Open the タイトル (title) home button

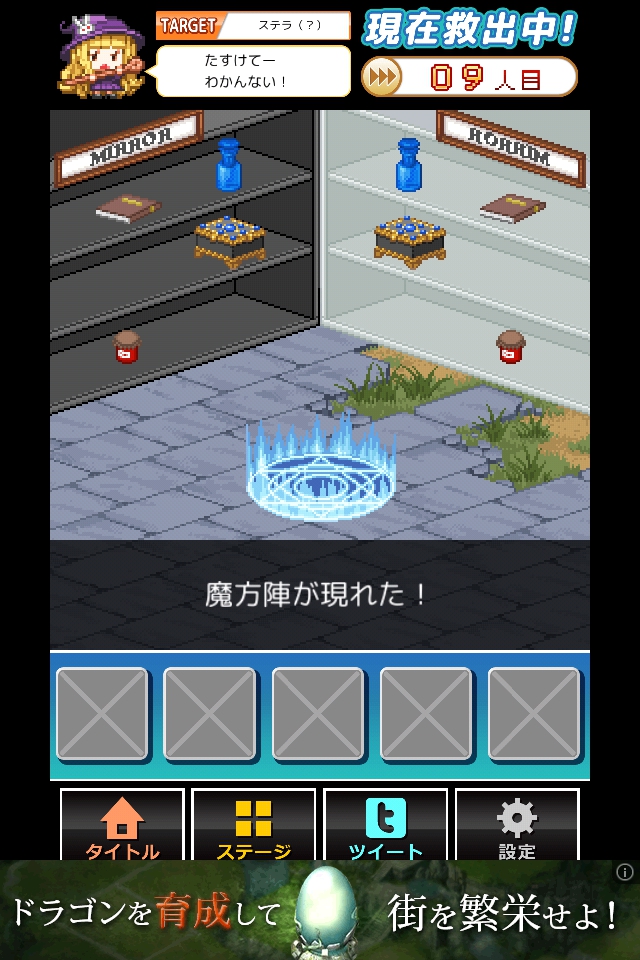point(122,826)
